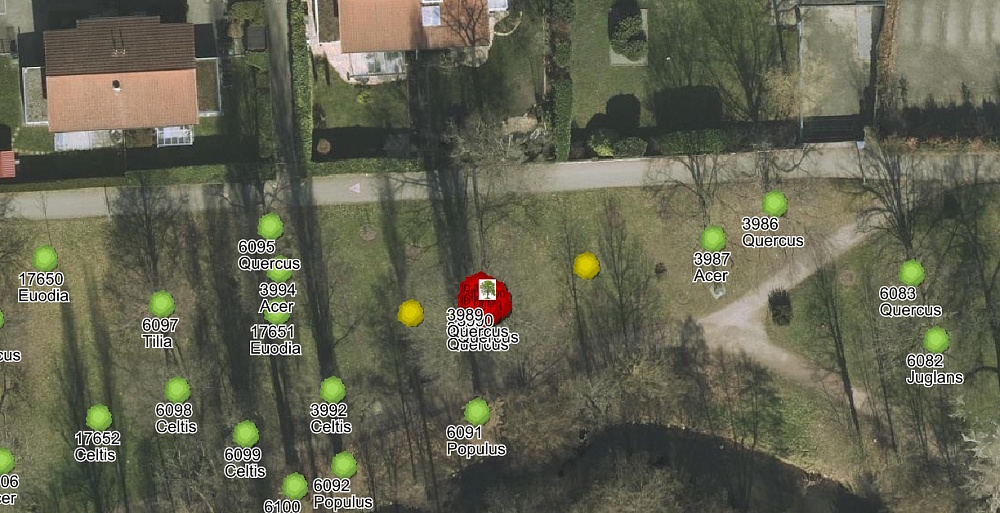
Task: Open tree marker 6092 Populus
Action: [344, 464]
